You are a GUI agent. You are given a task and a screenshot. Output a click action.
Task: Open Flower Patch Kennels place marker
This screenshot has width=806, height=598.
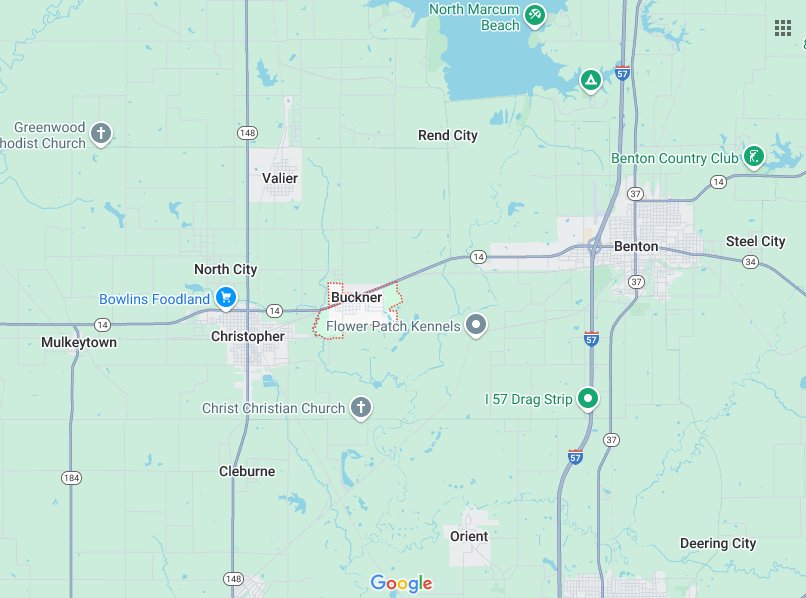click(477, 324)
